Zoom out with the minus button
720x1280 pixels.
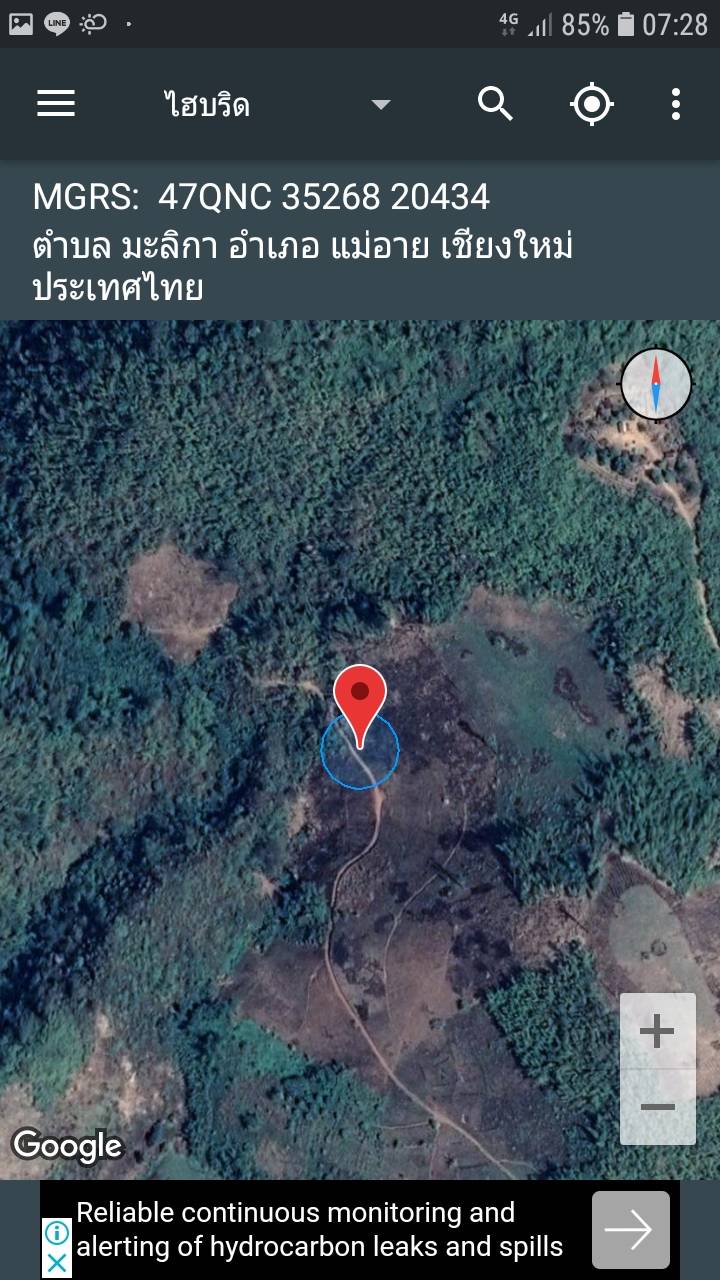[x=657, y=1107]
